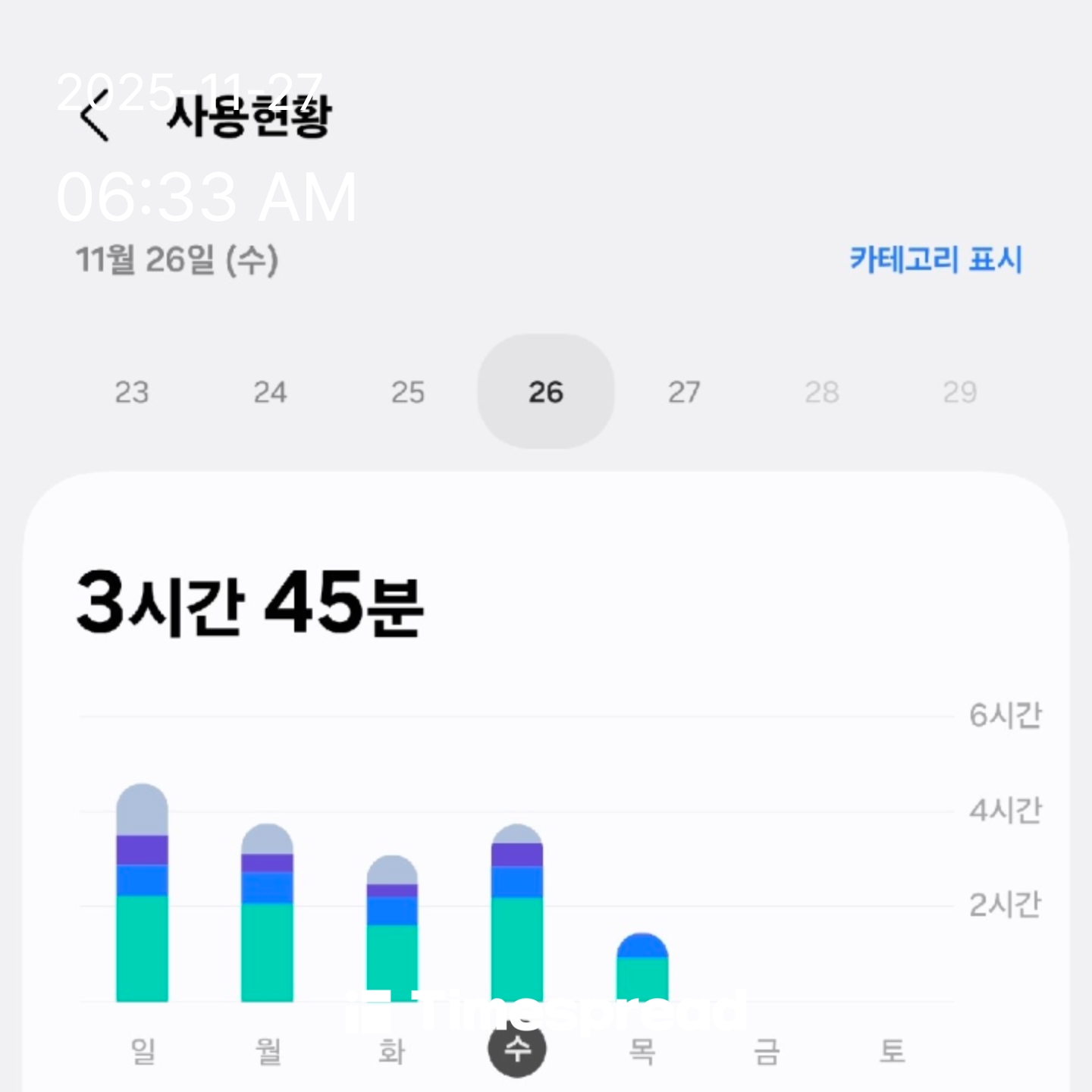Image resolution: width=1092 pixels, height=1092 pixels.
Task: Select date 25 in the week strip
Action: click(408, 392)
